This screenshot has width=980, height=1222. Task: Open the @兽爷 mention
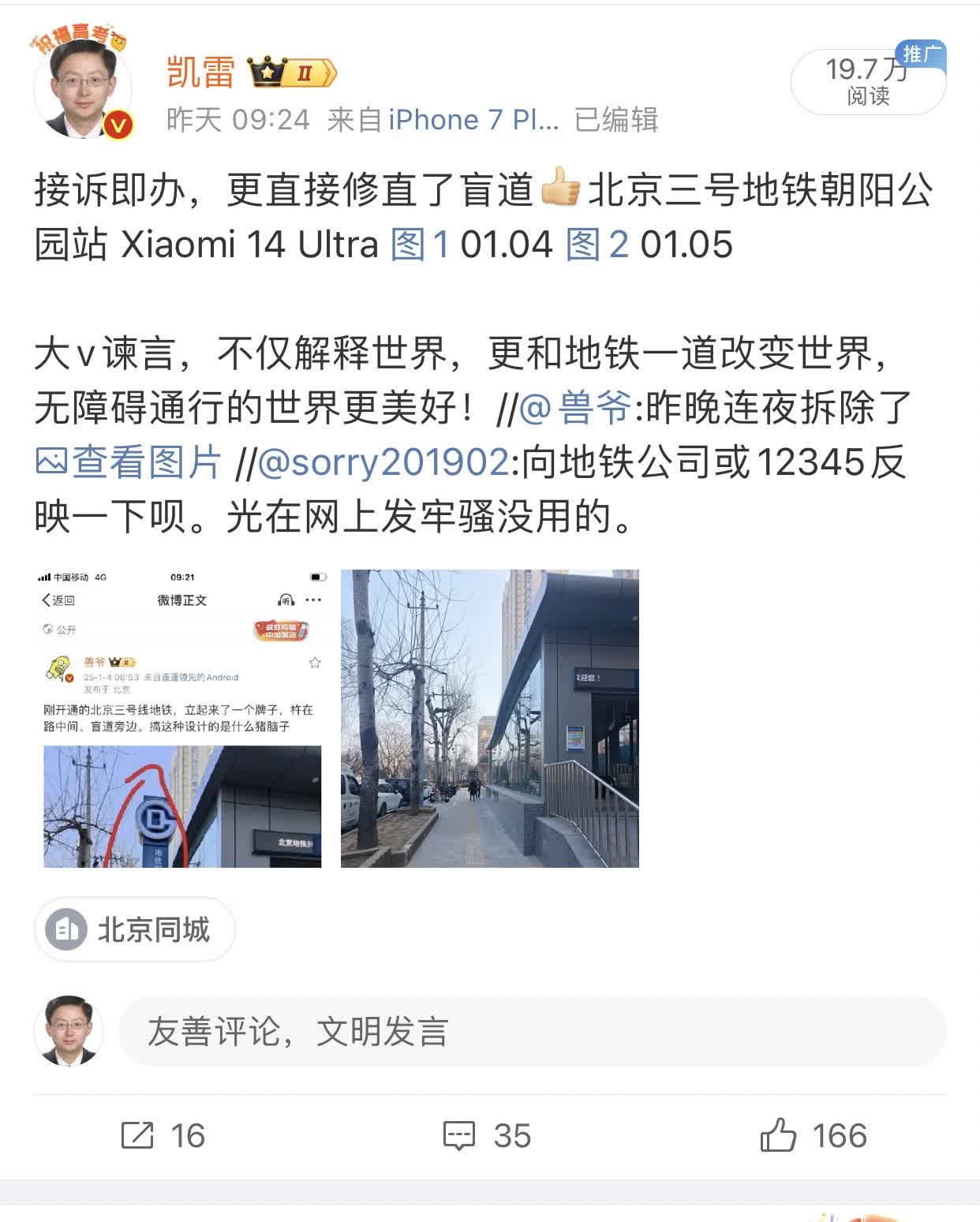[x=575, y=408]
